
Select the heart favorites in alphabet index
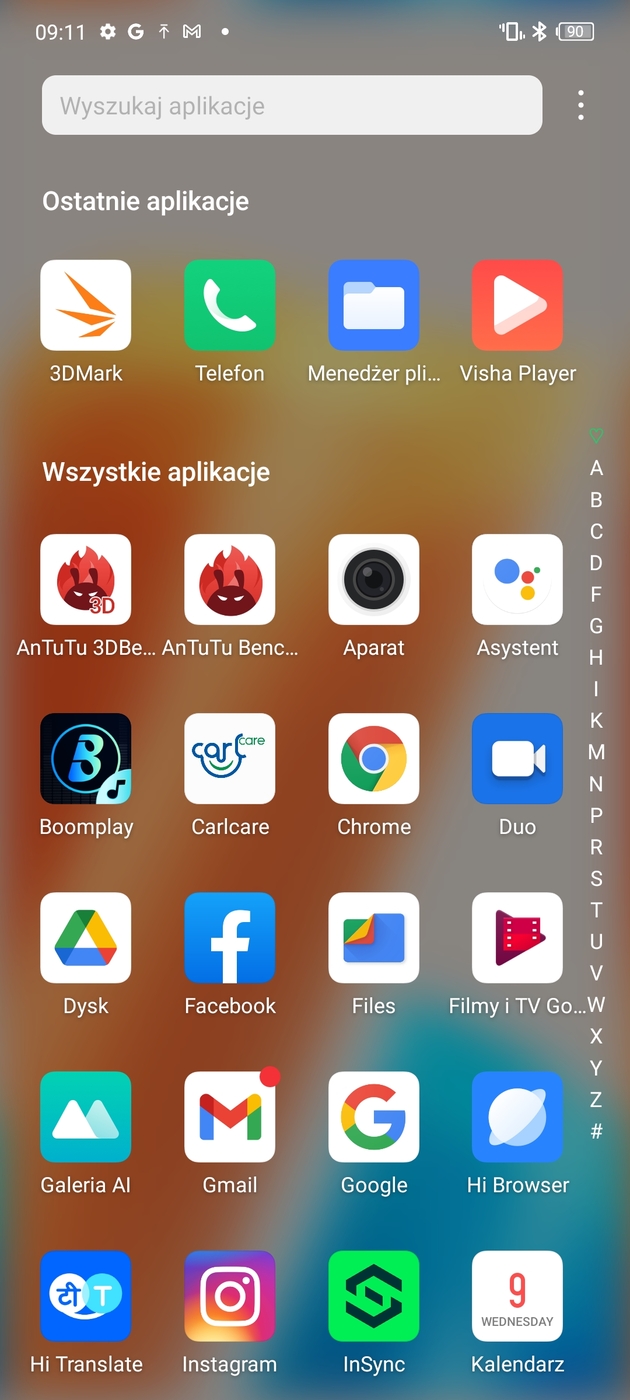point(596,436)
